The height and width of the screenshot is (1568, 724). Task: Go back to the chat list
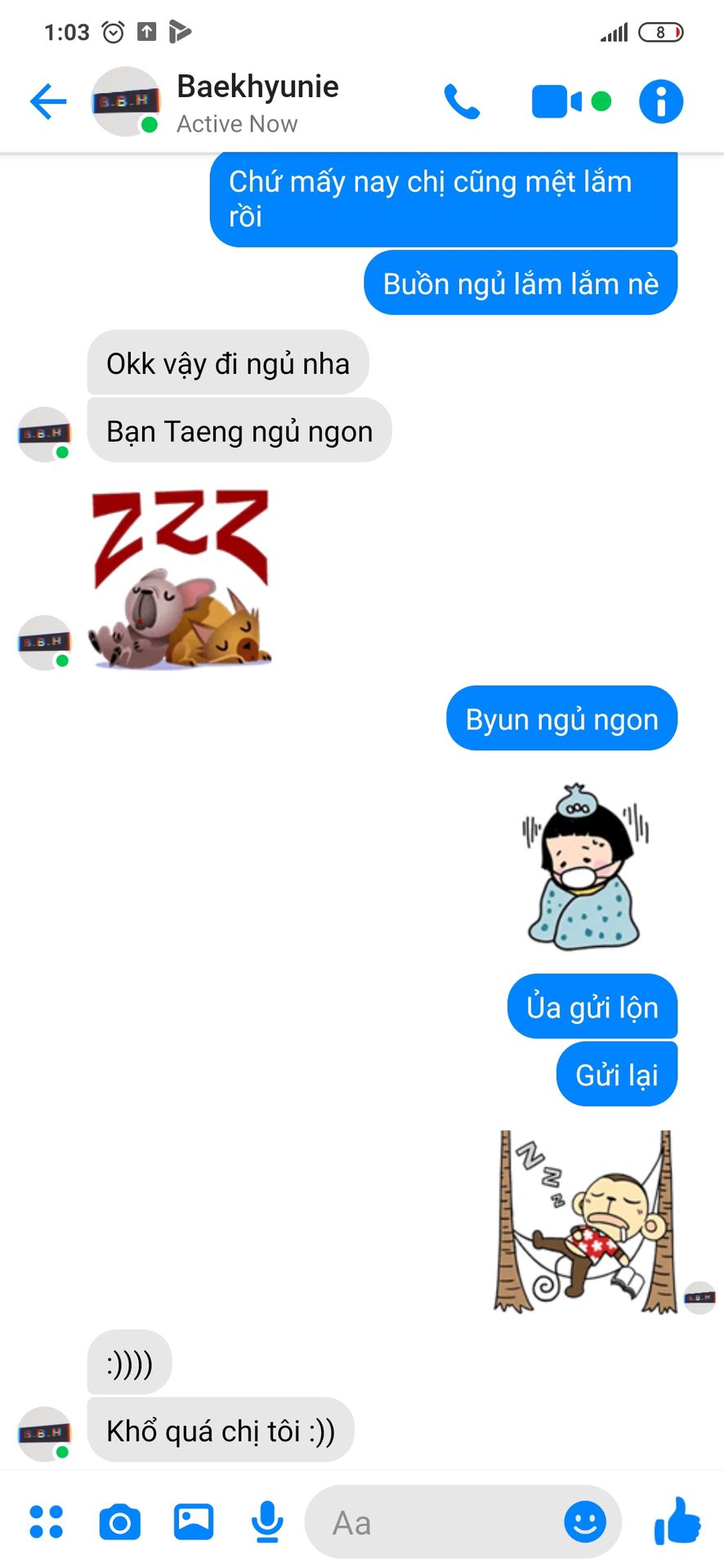(47, 102)
